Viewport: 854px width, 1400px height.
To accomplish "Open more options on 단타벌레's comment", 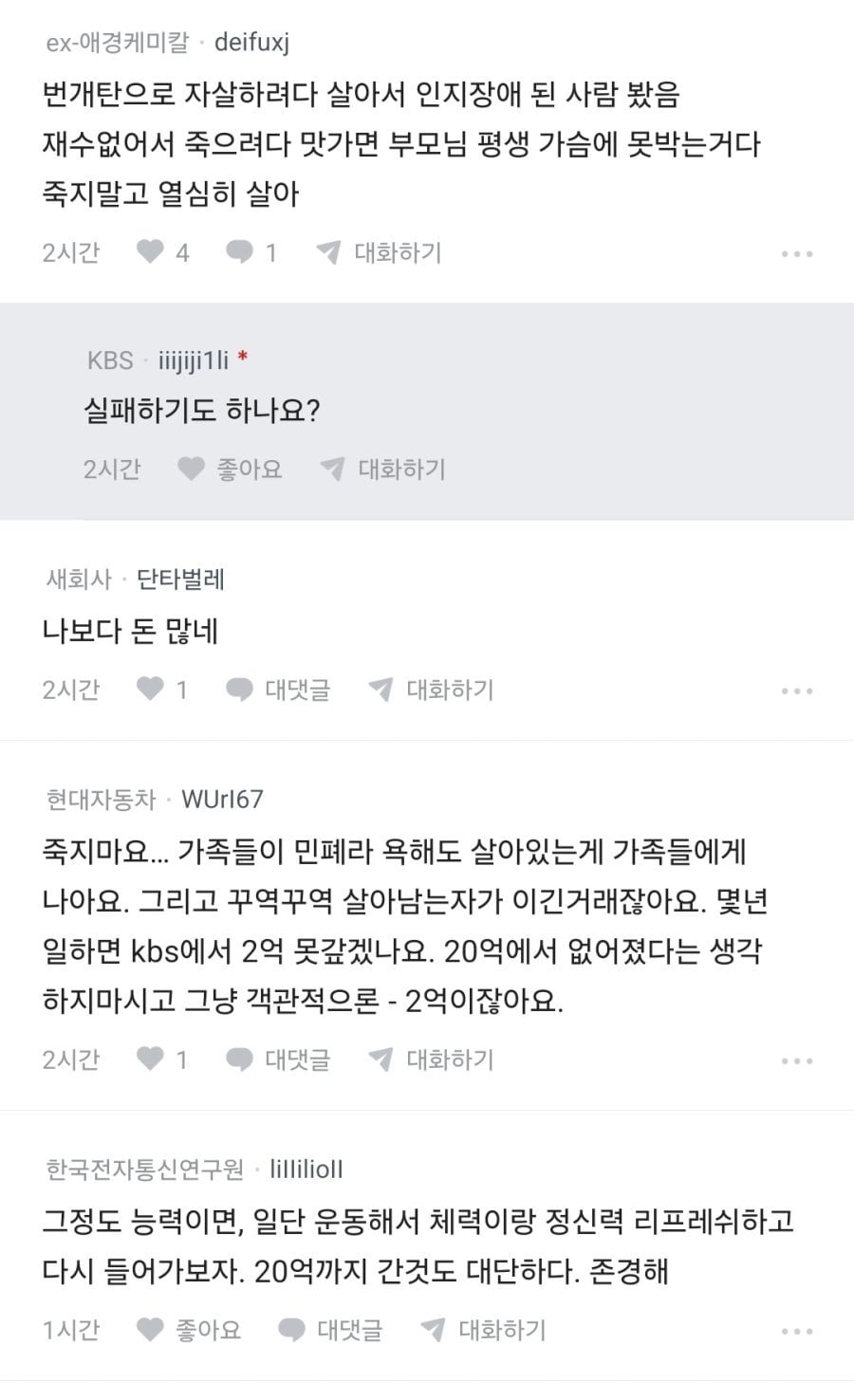I will (797, 691).
